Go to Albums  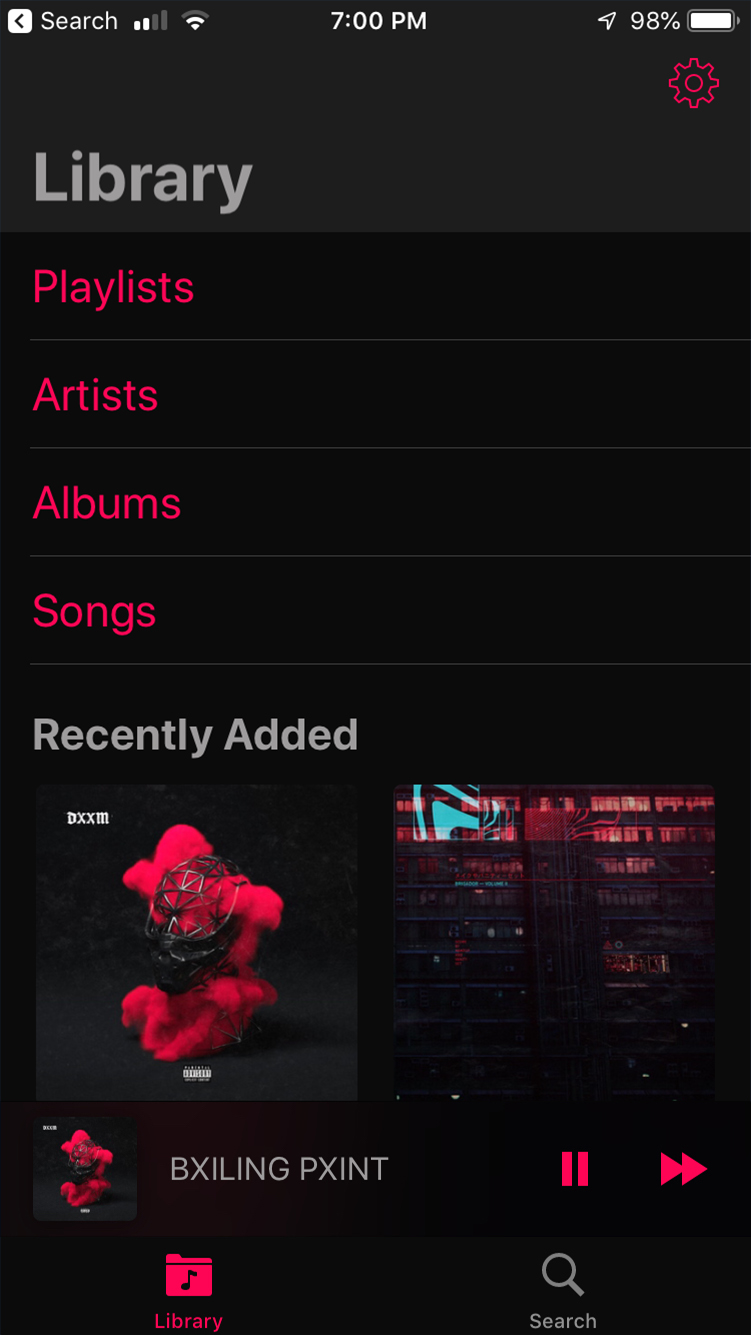[x=107, y=503]
